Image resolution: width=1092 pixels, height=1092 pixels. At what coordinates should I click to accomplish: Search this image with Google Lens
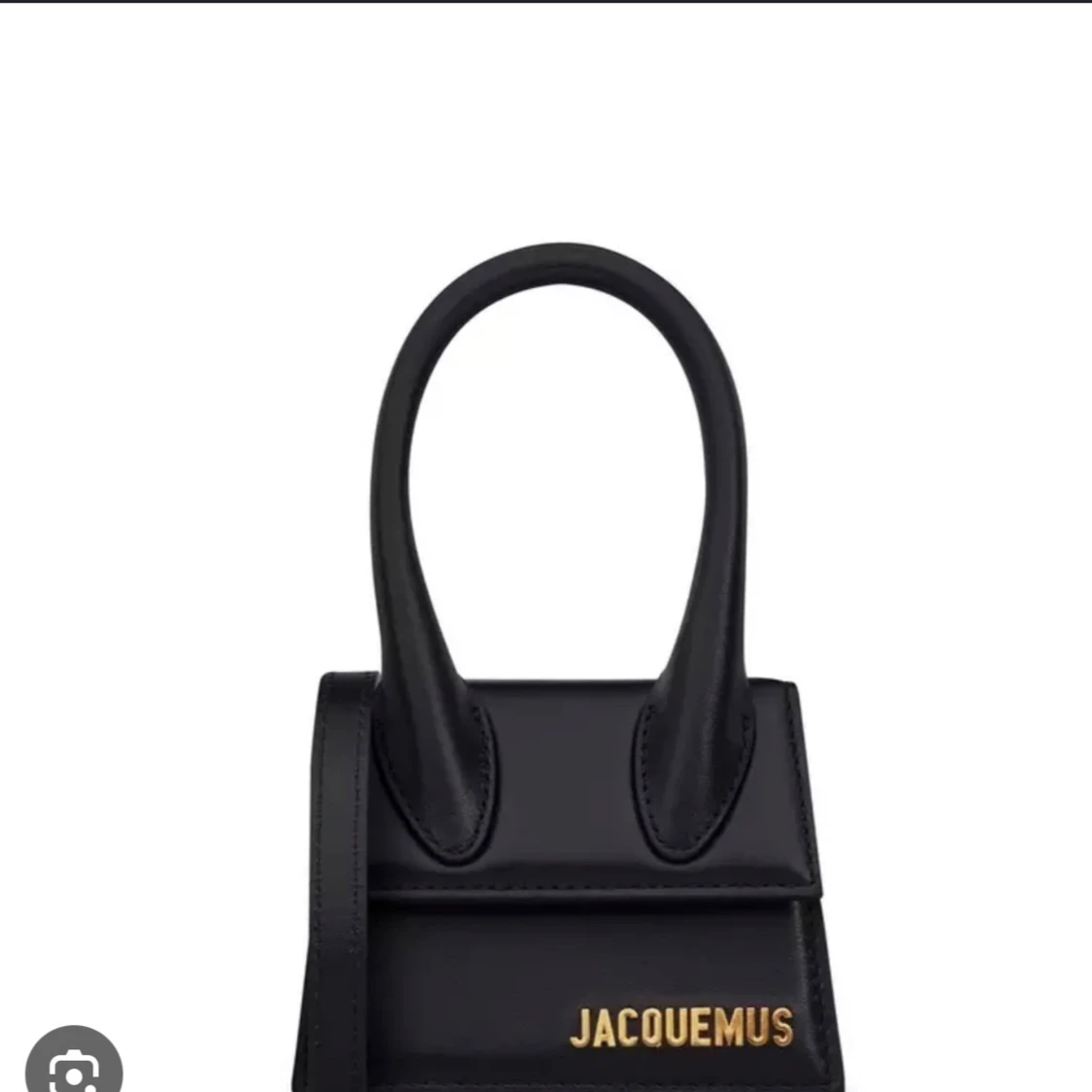[73, 1067]
